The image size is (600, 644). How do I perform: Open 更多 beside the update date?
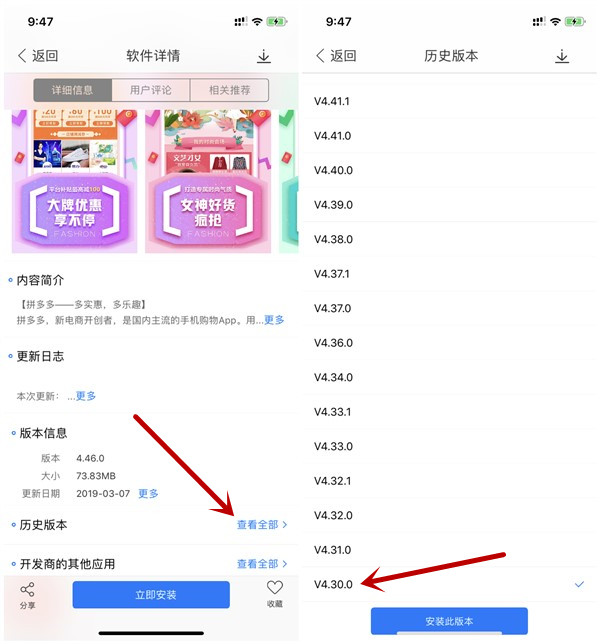point(148,494)
